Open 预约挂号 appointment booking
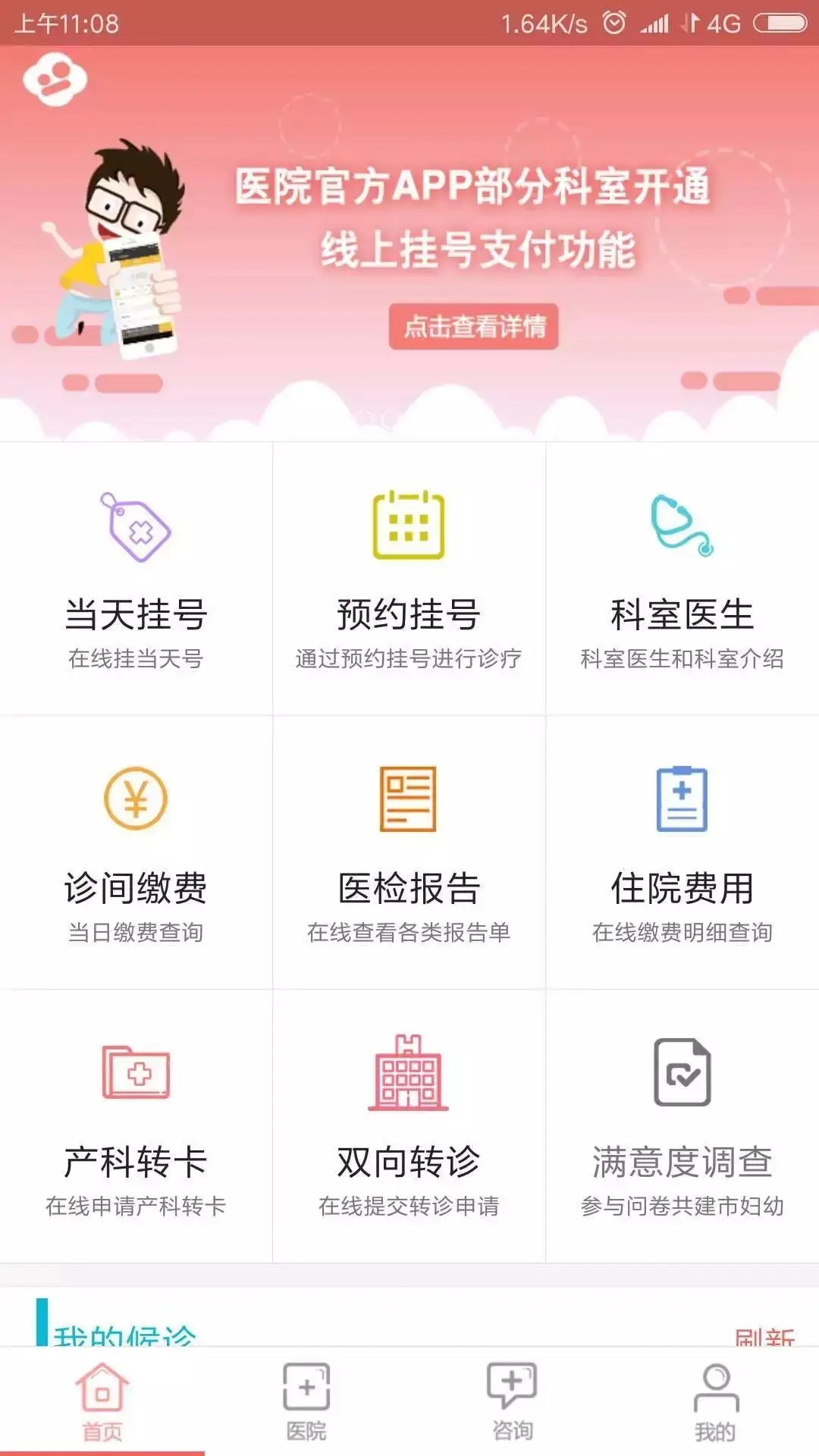 point(409,579)
